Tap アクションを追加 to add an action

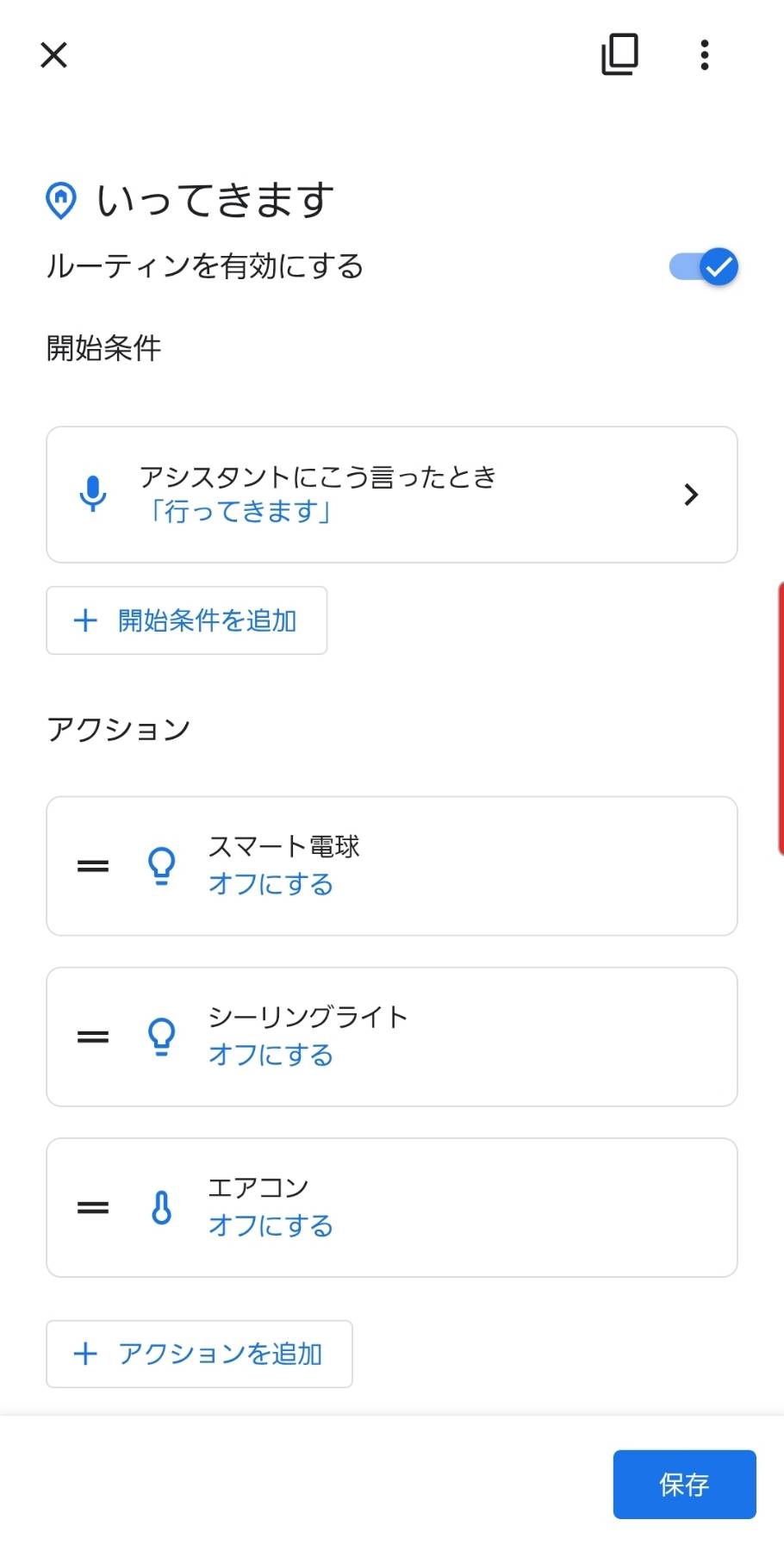[x=199, y=1354]
